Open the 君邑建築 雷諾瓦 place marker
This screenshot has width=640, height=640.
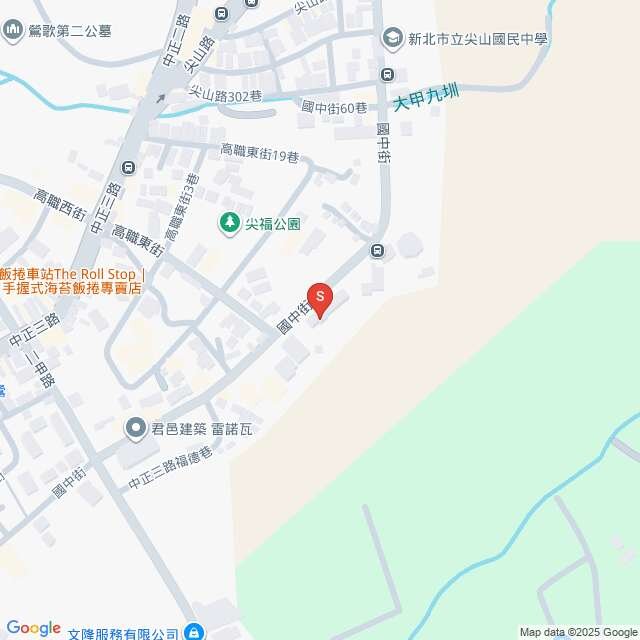point(136,428)
